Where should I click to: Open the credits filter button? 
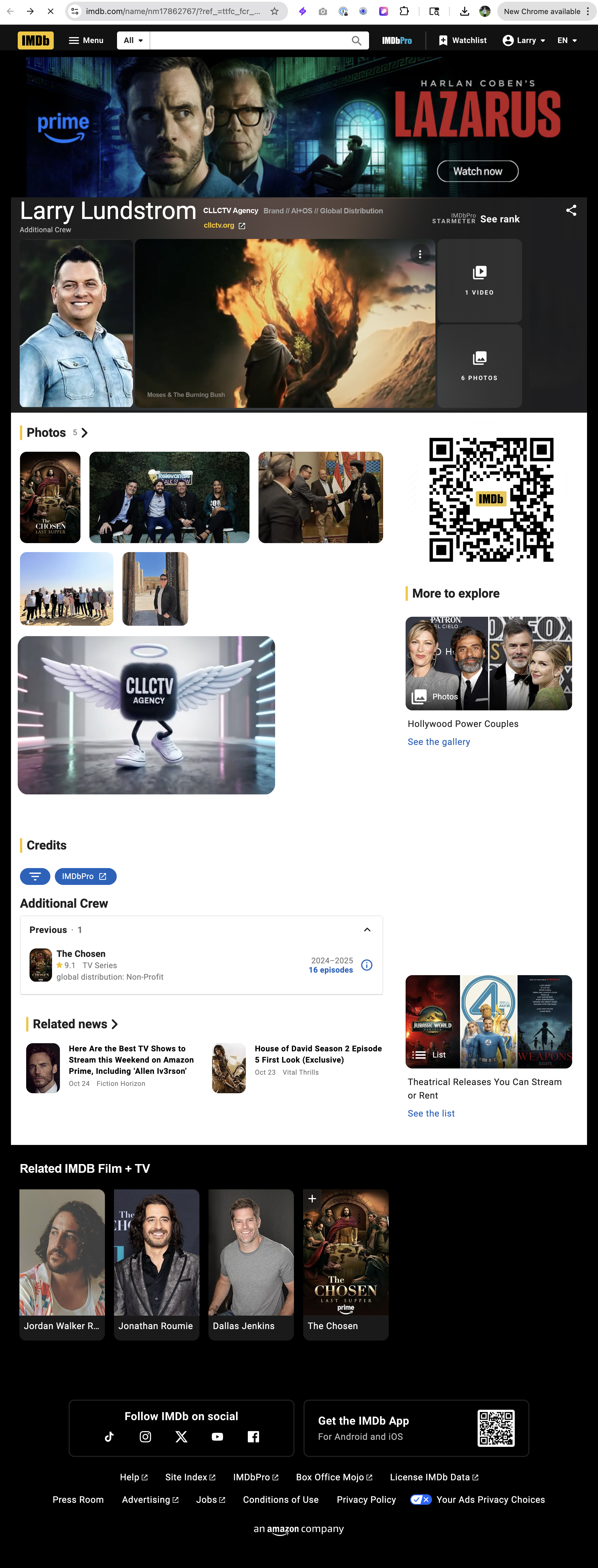35,876
